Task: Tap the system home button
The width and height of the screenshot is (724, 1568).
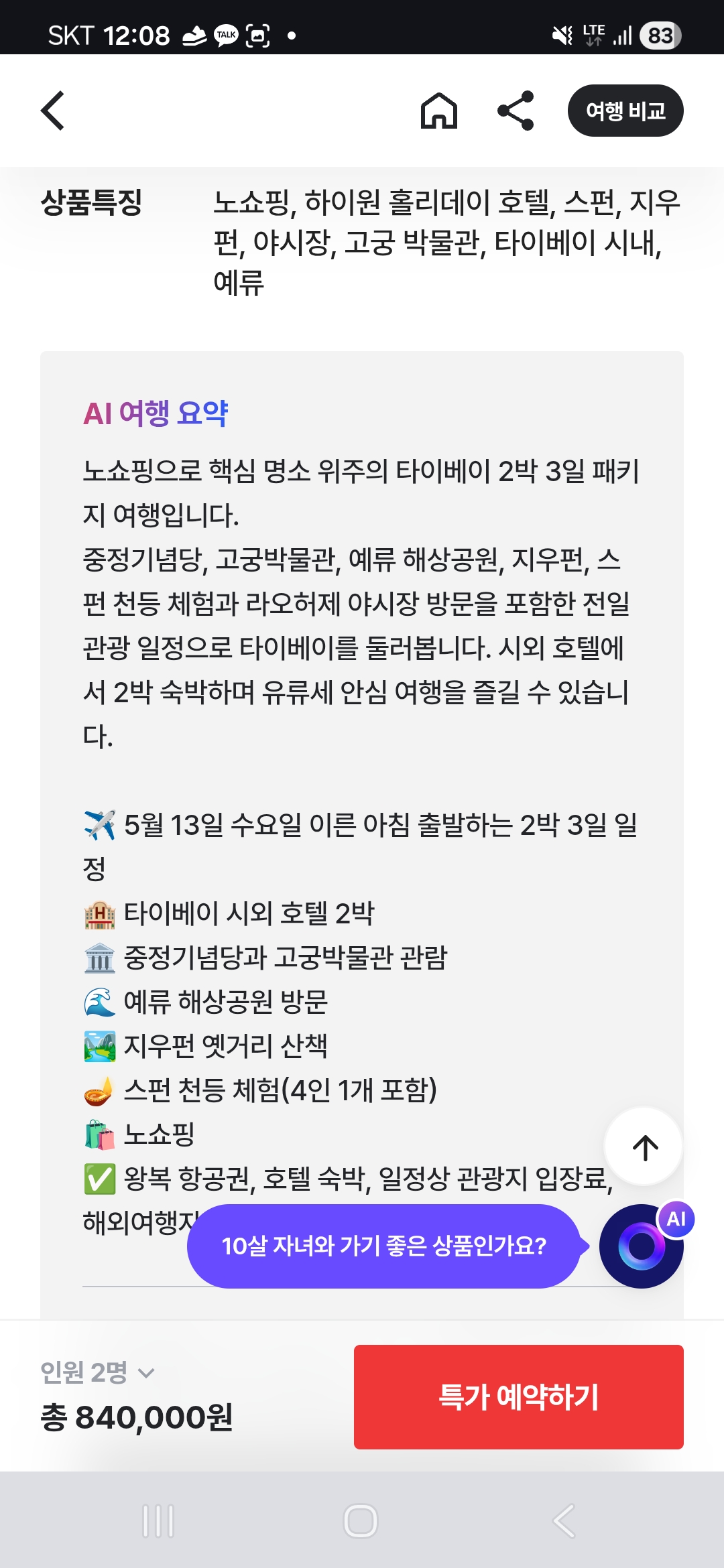Action: [361, 1521]
